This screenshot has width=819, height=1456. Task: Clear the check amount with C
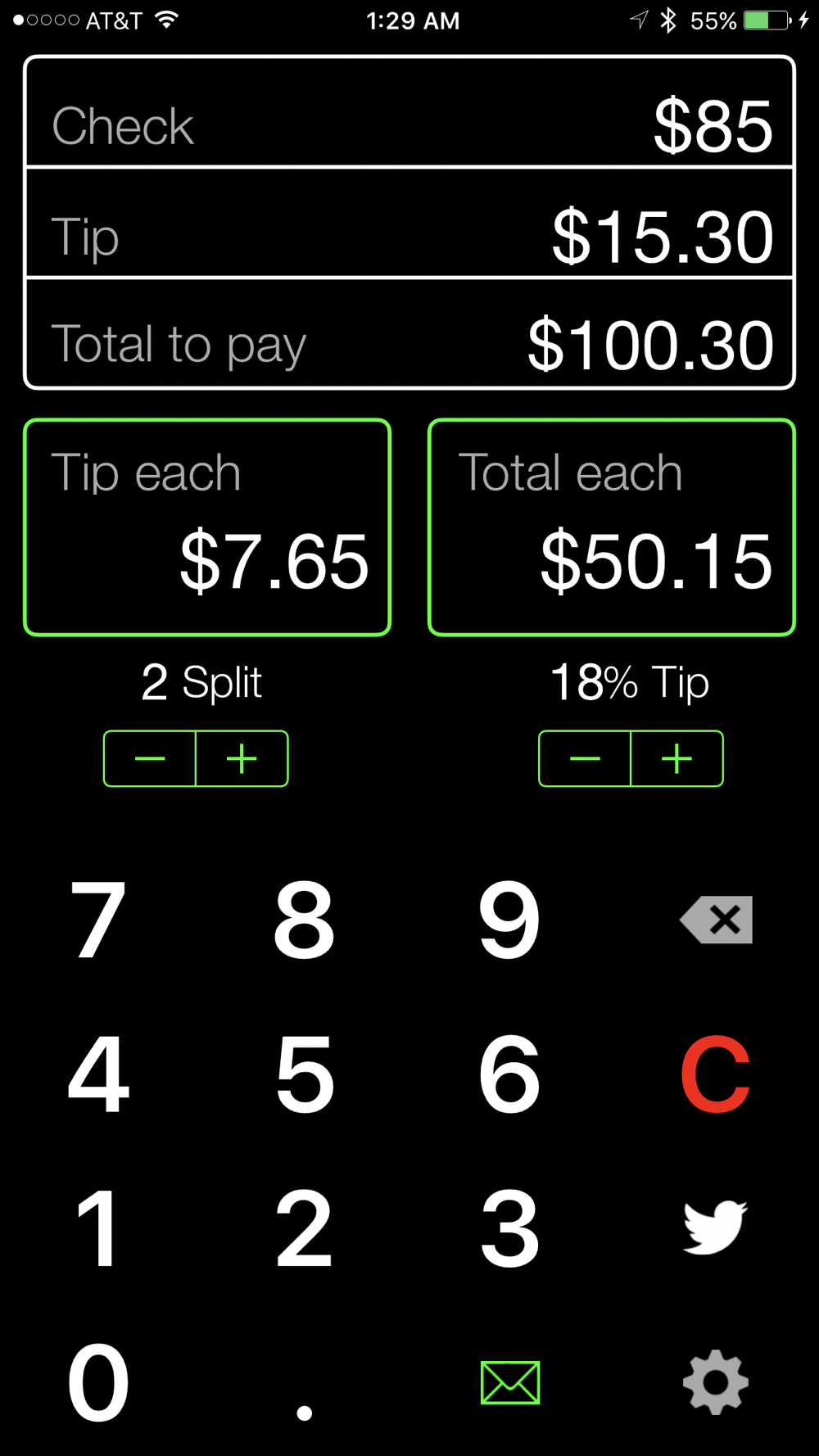(716, 1074)
